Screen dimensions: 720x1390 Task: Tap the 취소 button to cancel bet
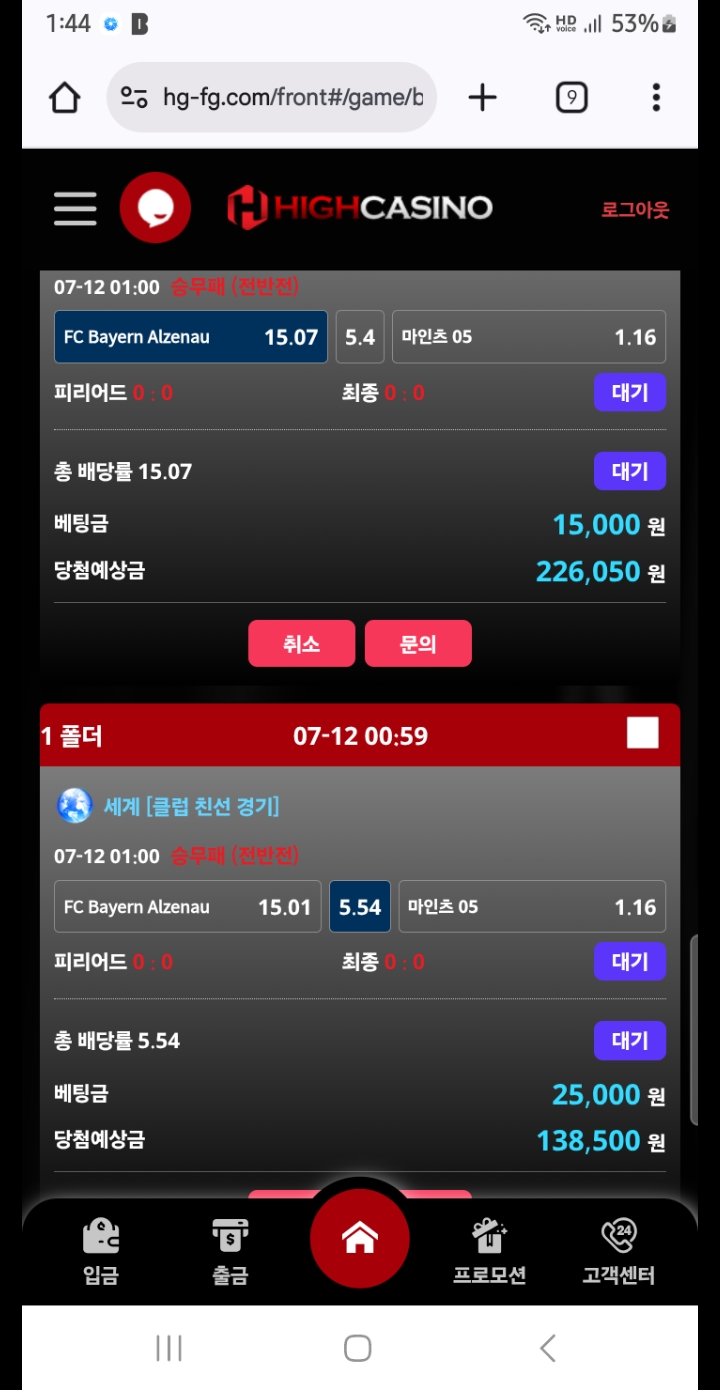point(301,643)
